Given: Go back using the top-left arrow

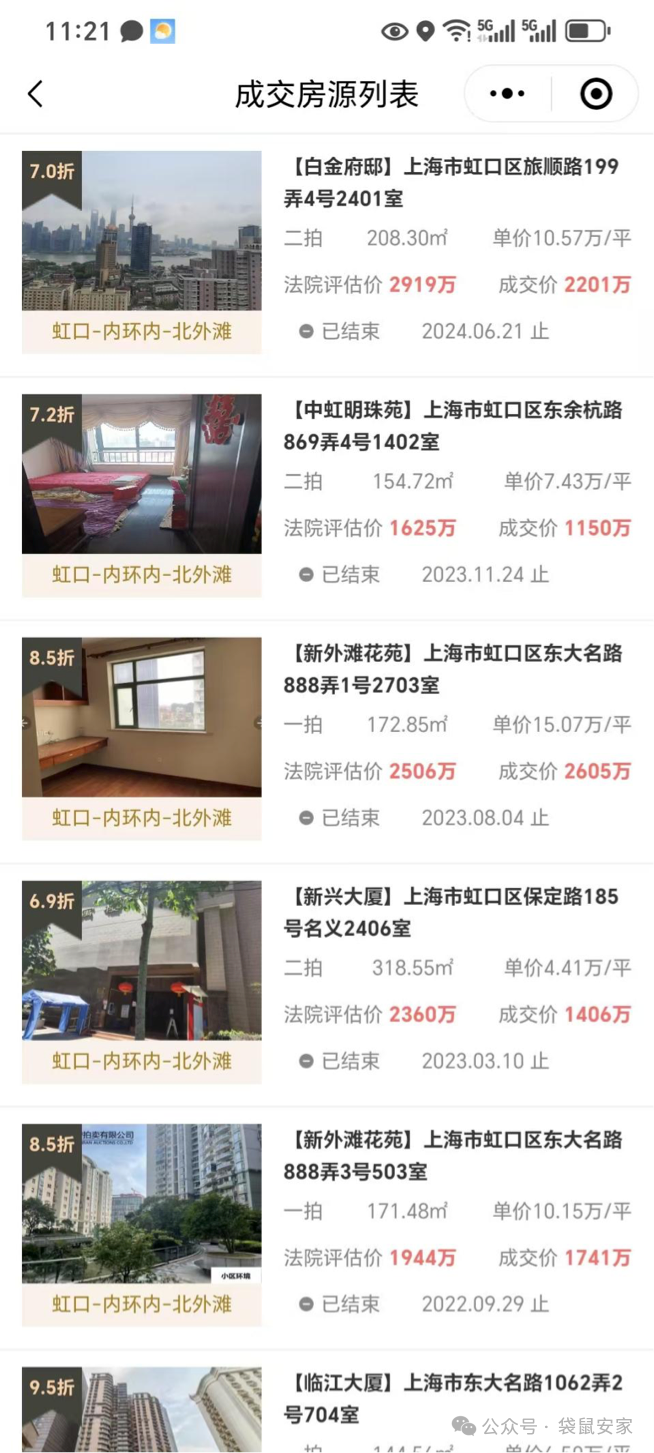Looking at the screenshot, I should (x=36, y=94).
